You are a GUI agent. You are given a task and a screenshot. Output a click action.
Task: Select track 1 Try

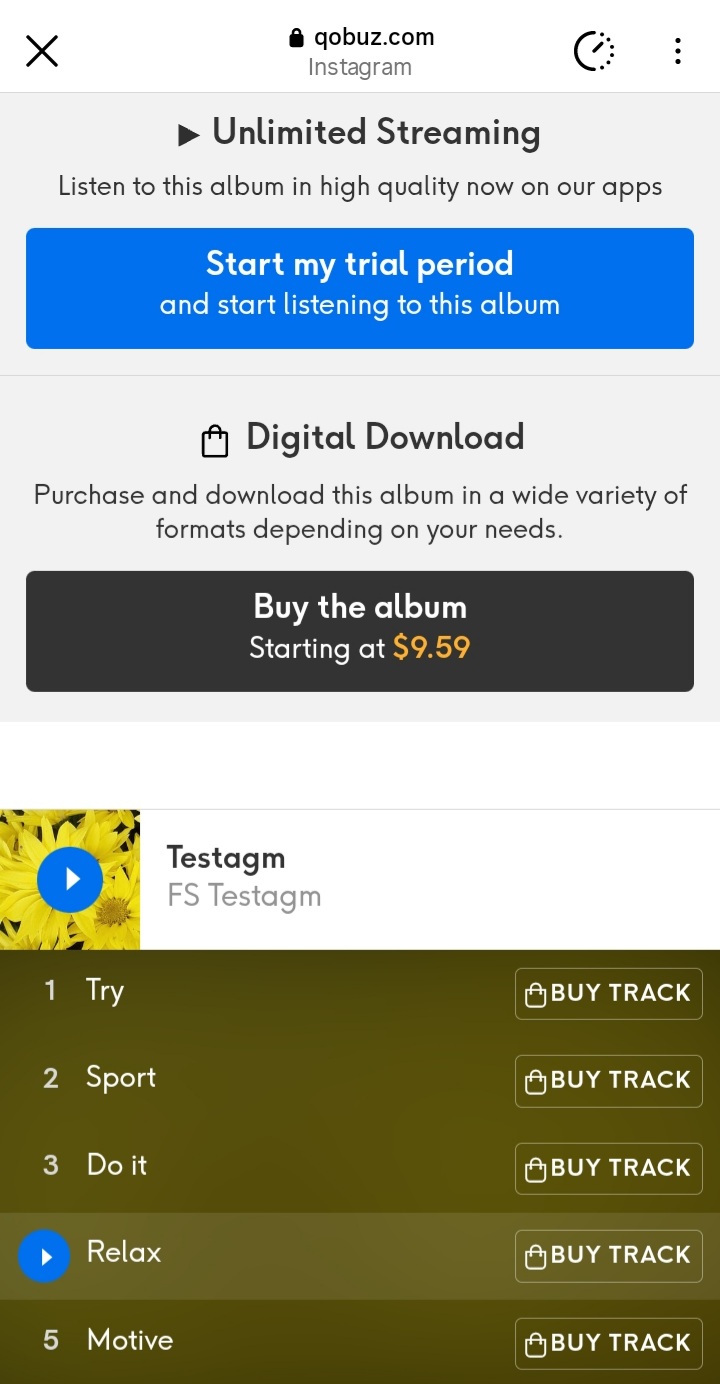[105, 991]
